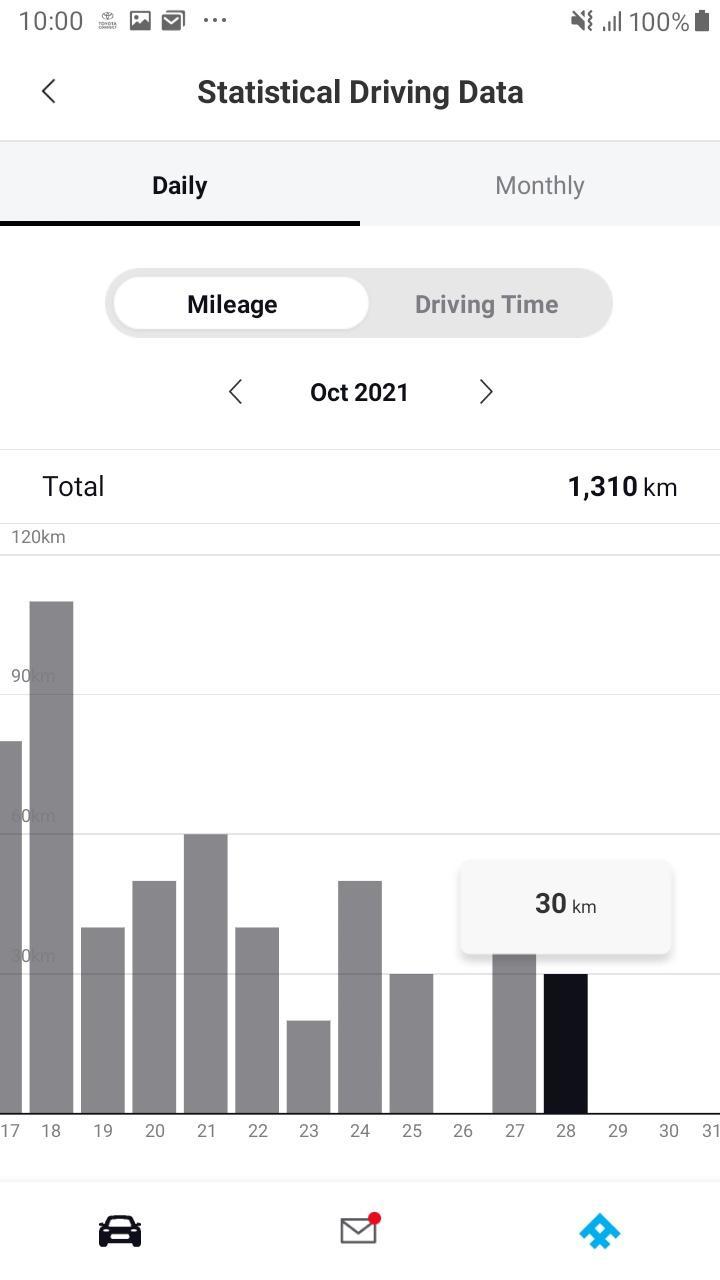
Task: Stay on the Daily tab
Action: point(179,185)
